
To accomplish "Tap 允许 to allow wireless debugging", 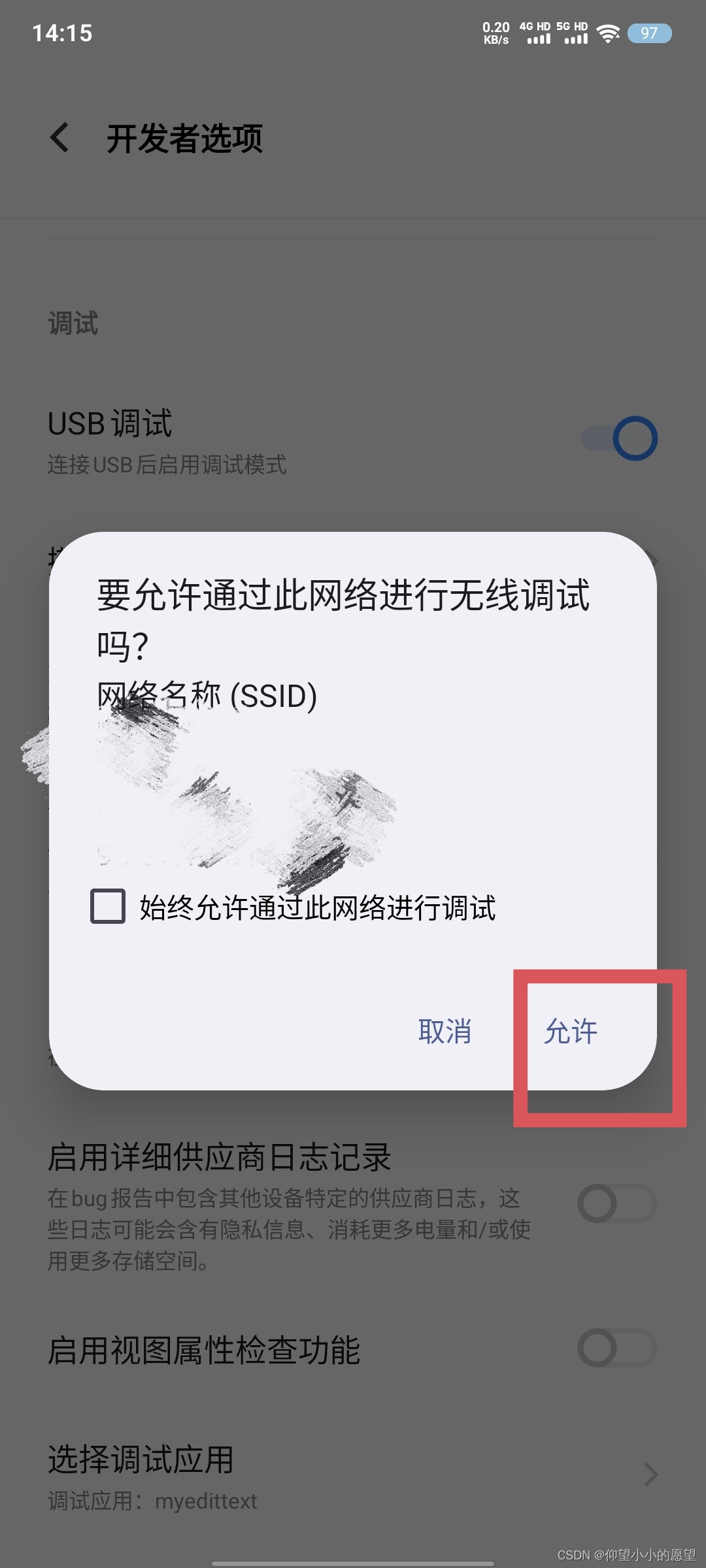I will 571,1032.
